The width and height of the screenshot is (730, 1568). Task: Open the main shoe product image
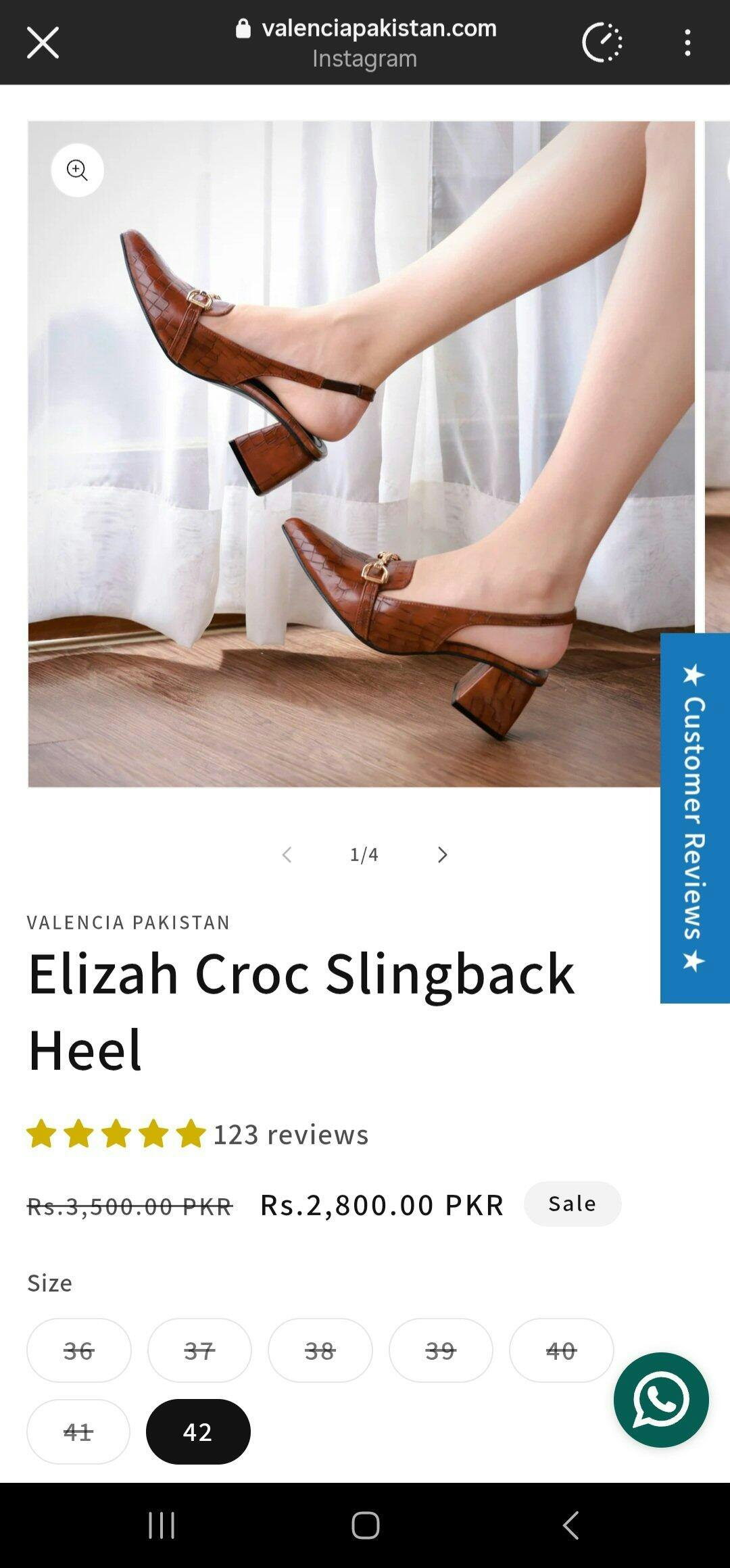coord(361,454)
